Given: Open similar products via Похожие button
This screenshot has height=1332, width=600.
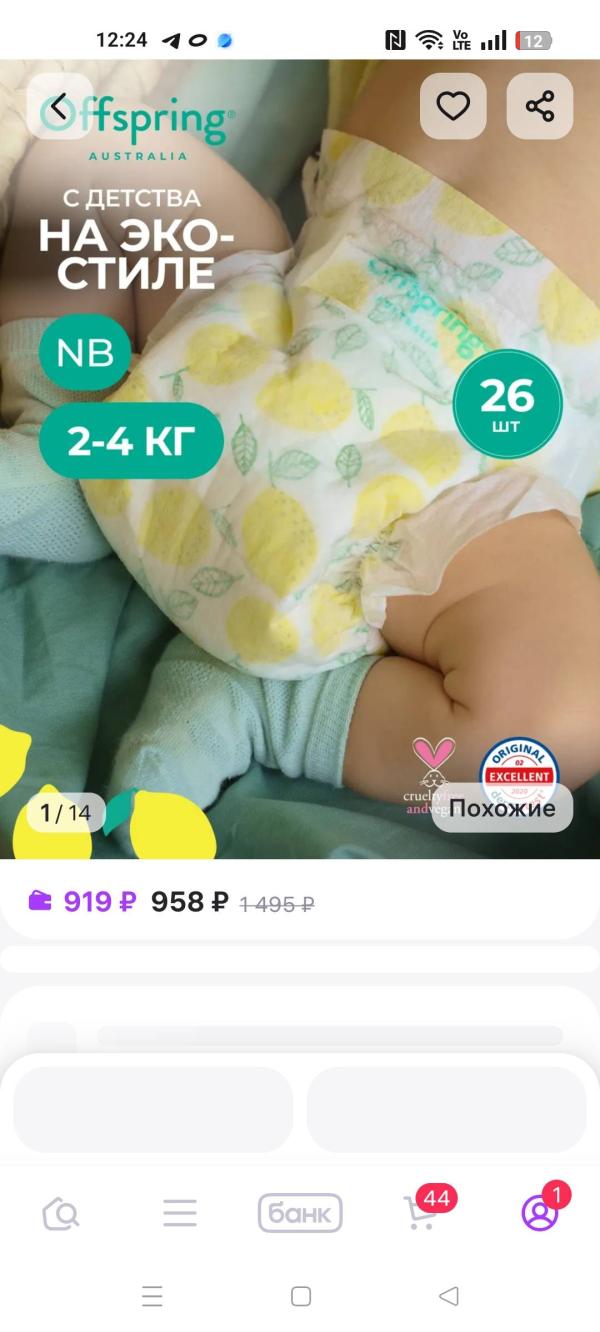Looking at the screenshot, I should (x=502, y=808).
